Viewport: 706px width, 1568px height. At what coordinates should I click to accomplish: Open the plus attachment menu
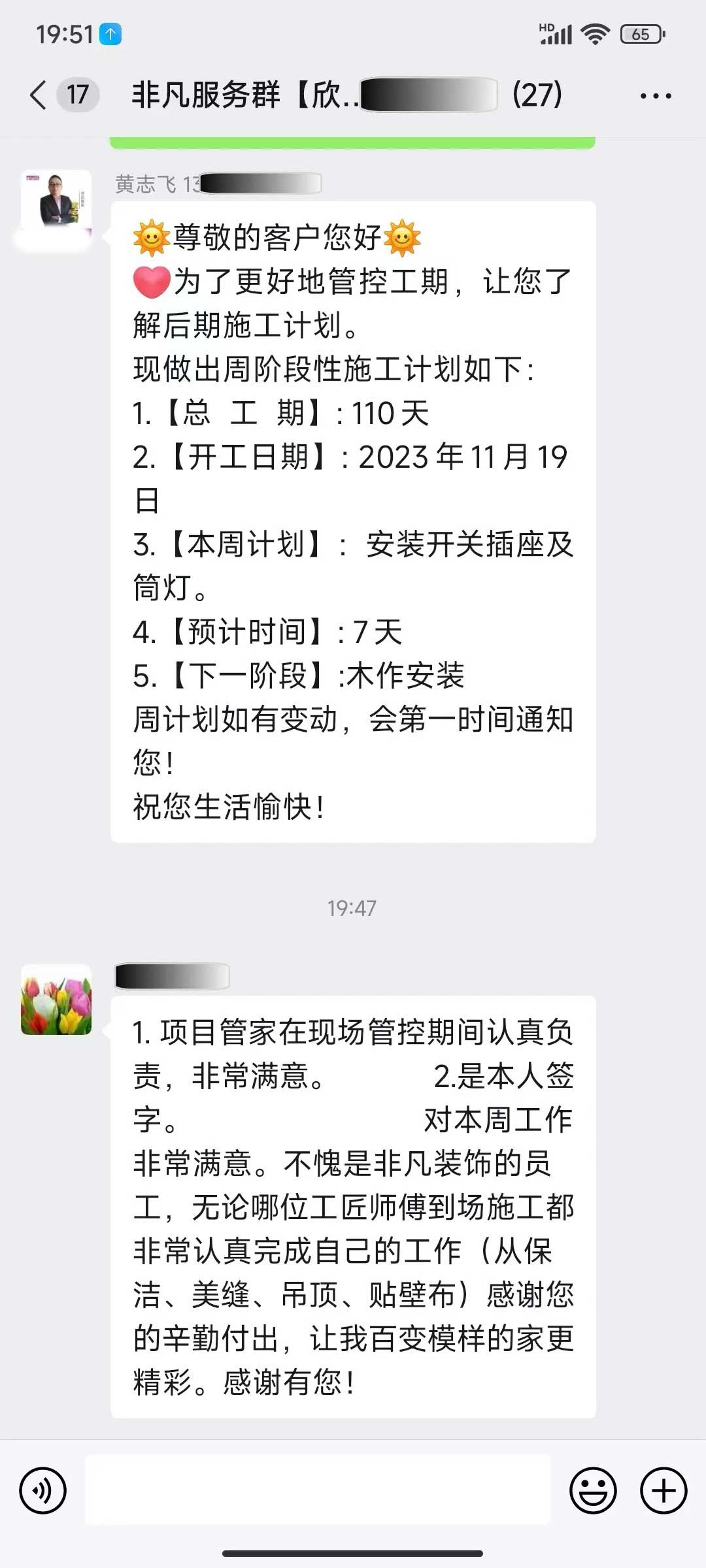point(663,1490)
